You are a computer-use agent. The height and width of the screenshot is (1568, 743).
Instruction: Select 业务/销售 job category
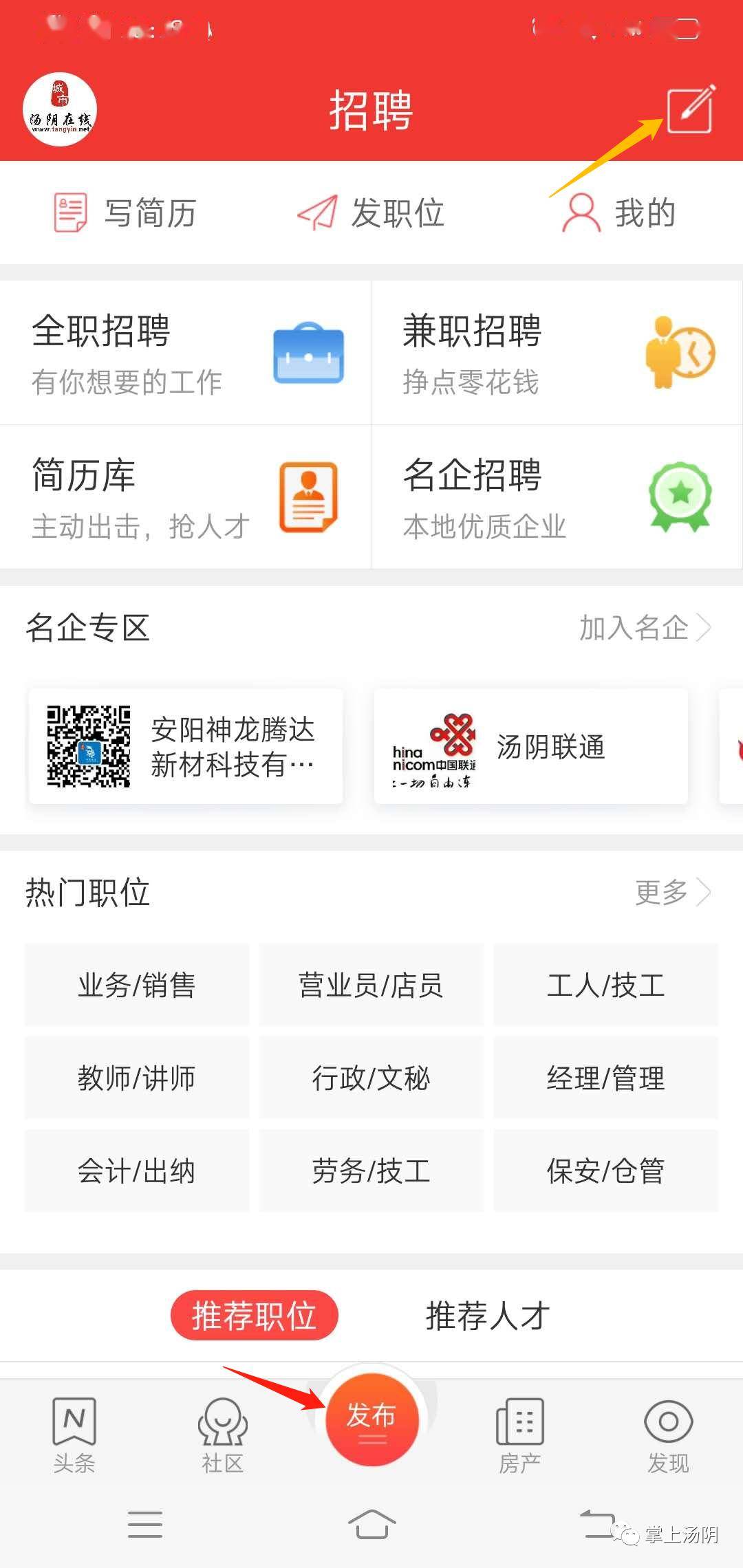[x=137, y=985]
